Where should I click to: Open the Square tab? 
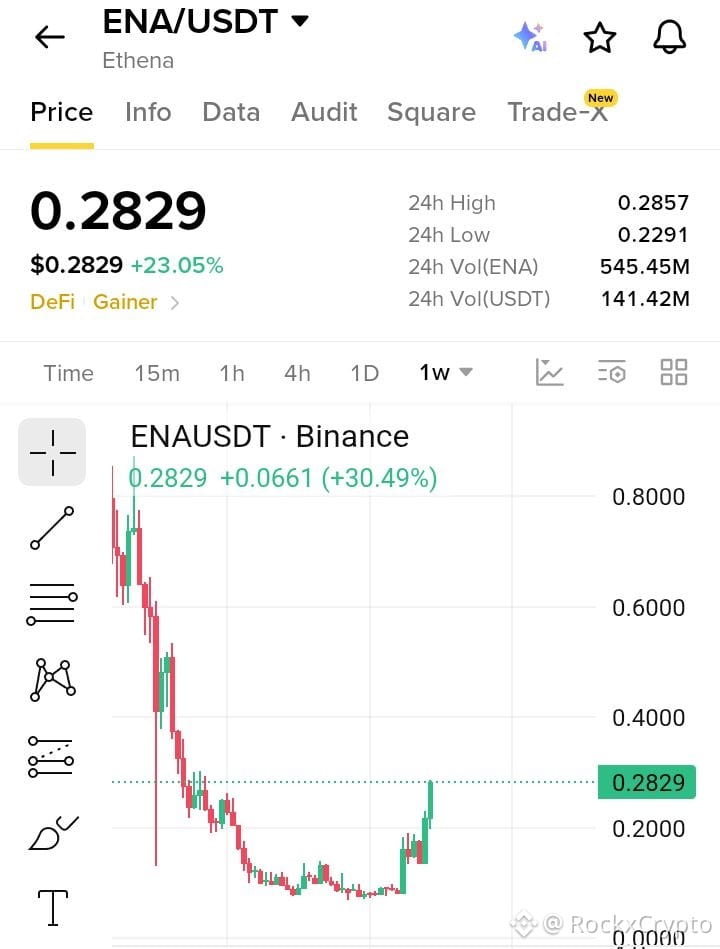[x=431, y=113]
